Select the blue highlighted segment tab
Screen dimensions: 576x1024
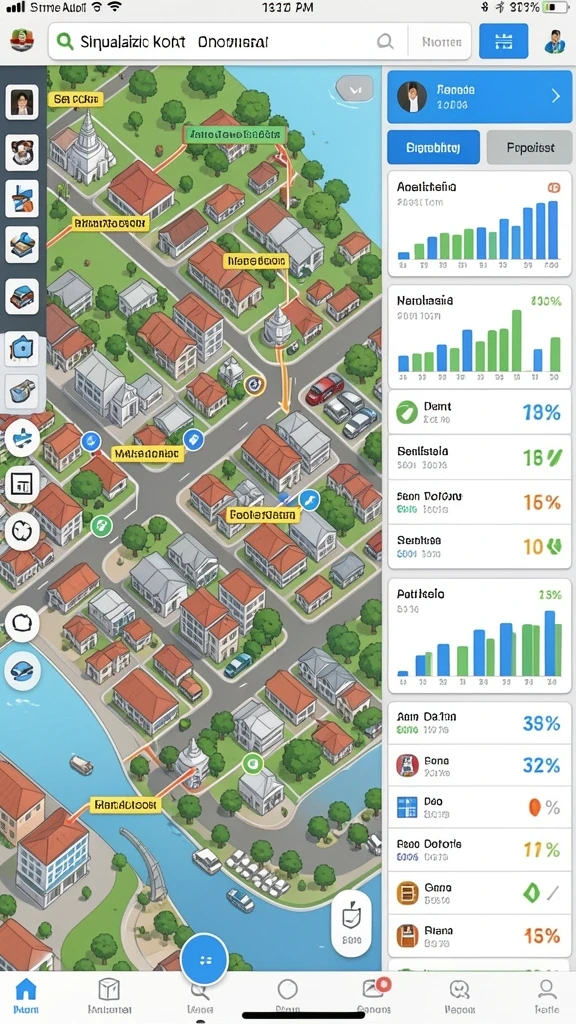click(x=434, y=148)
